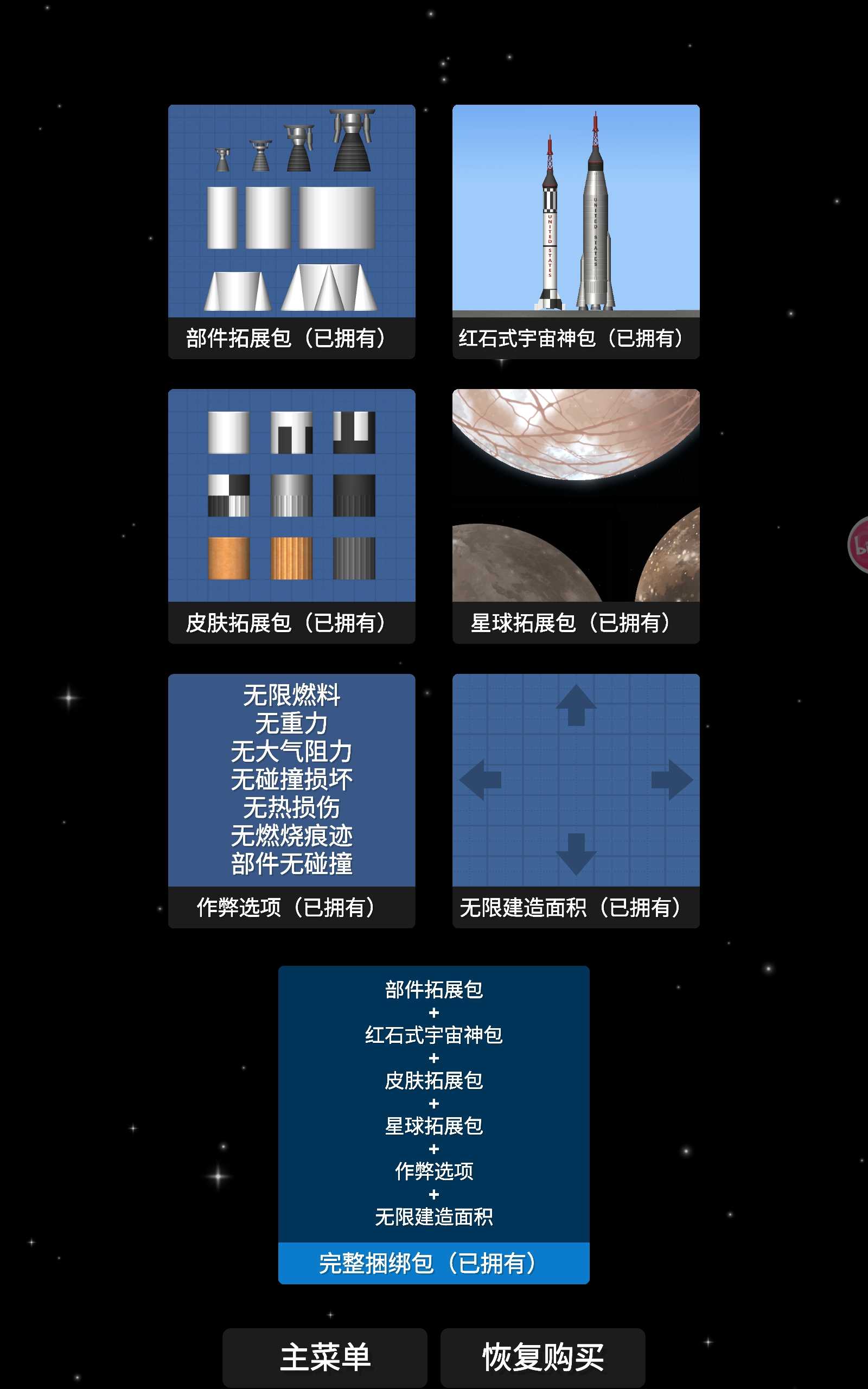The image size is (868, 1389).
Task: Open the 红石式宇宙神包 card
Action: click(x=575, y=231)
